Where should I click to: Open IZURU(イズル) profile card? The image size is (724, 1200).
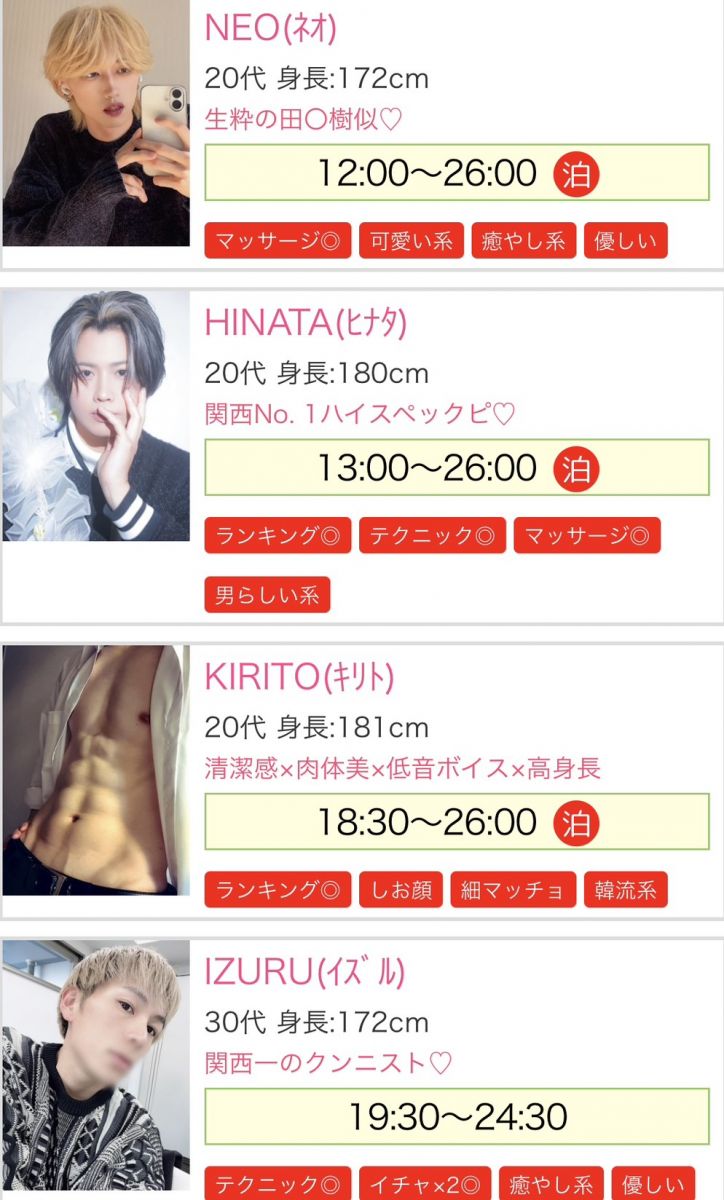(304, 972)
